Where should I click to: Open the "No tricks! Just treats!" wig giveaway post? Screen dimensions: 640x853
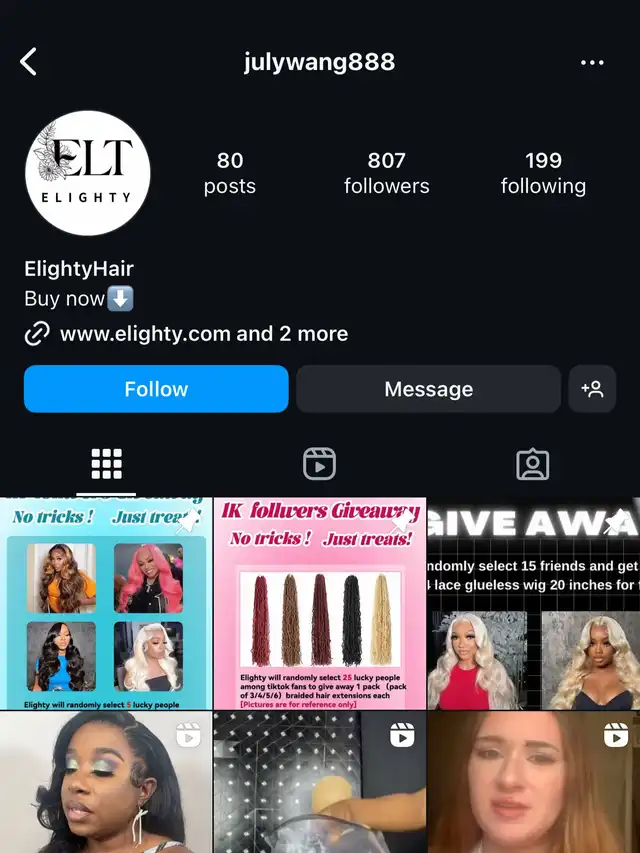[x=105, y=603]
